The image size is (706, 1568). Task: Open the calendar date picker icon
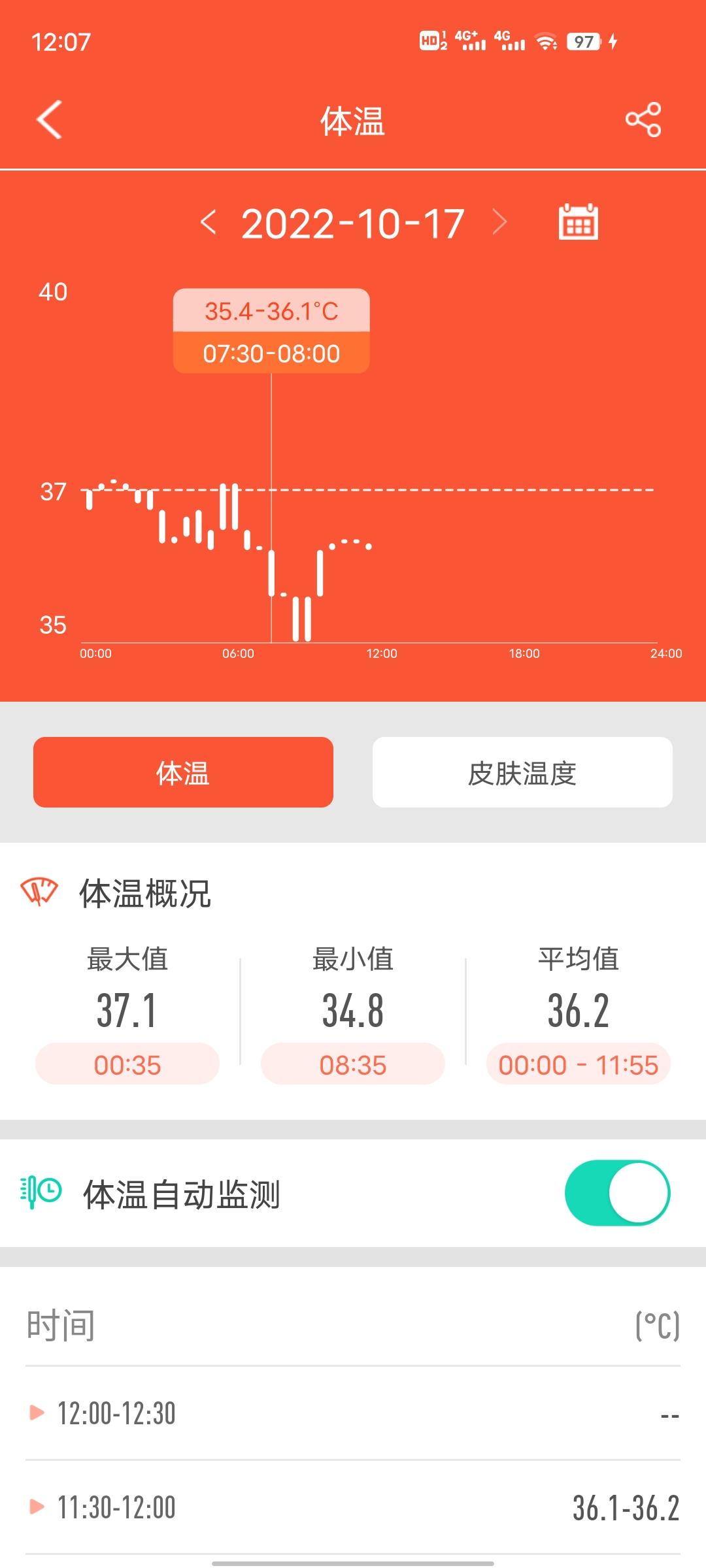tap(578, 223)
